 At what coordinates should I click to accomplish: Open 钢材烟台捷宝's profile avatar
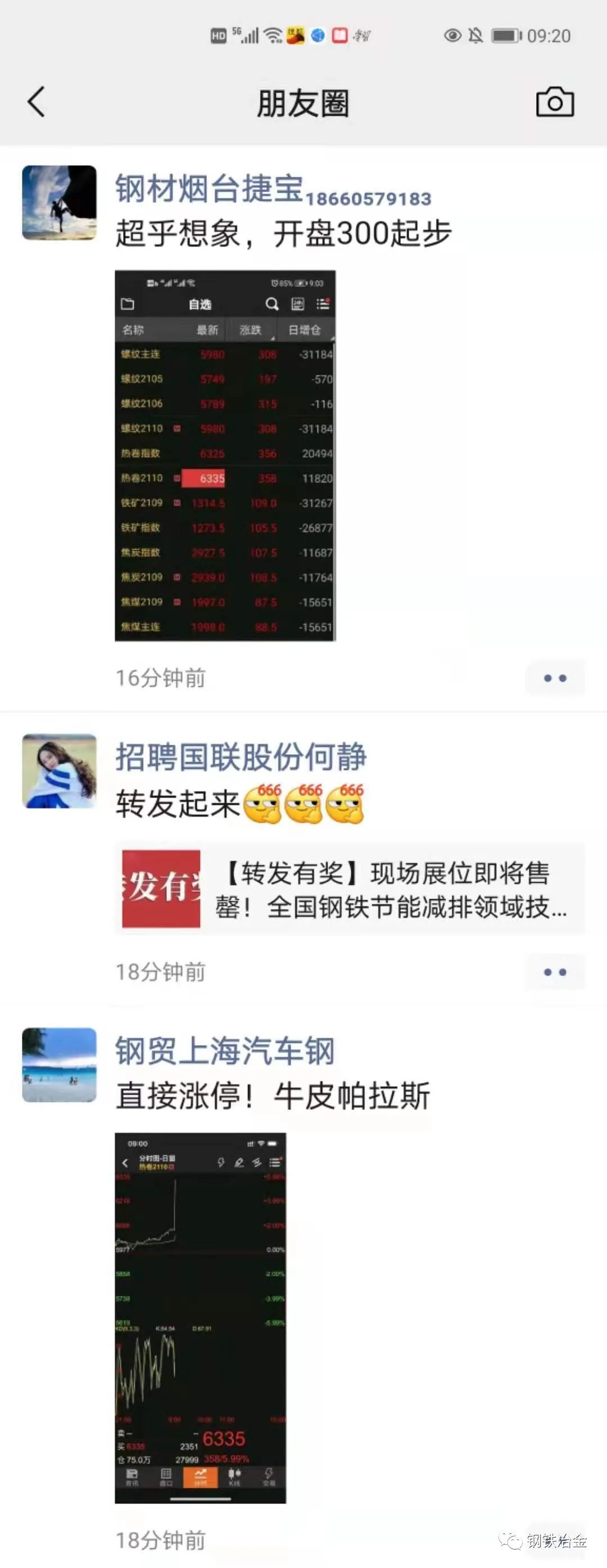tap(59, 203)
